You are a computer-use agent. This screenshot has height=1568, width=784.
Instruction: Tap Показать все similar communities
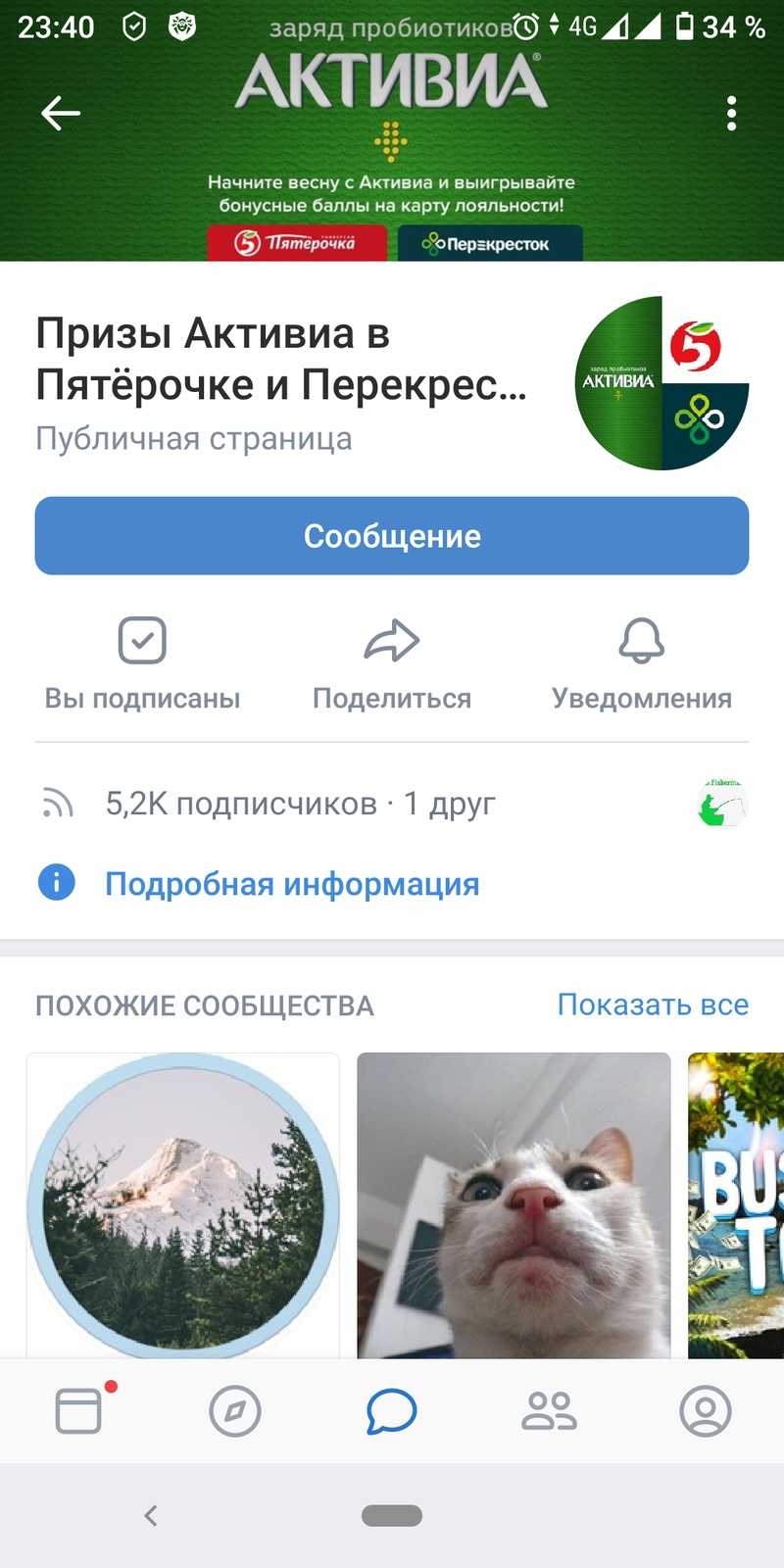tap(653, 1004)
